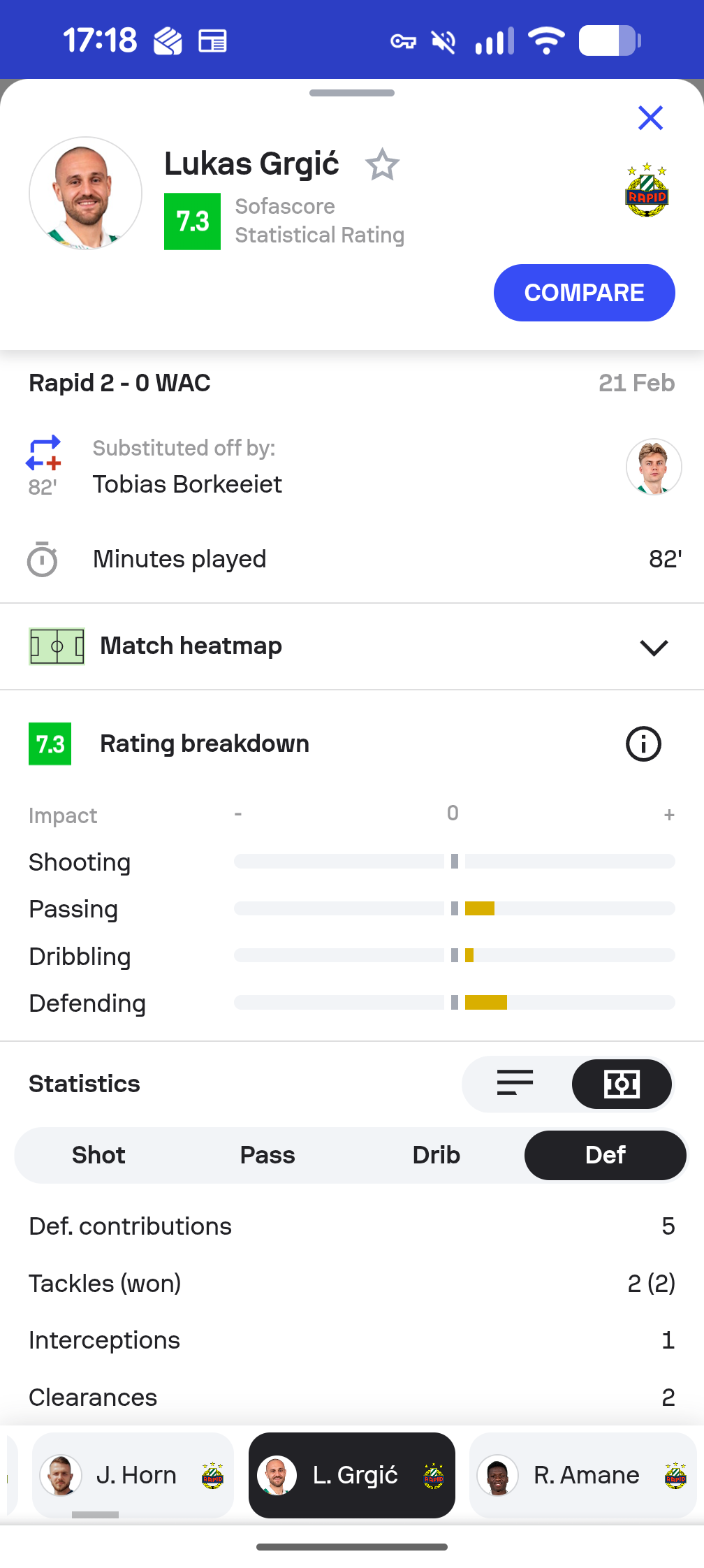Switch statistics to pitch view
This screenshot has height=1568, width=704.
(x=621, y=1084)
